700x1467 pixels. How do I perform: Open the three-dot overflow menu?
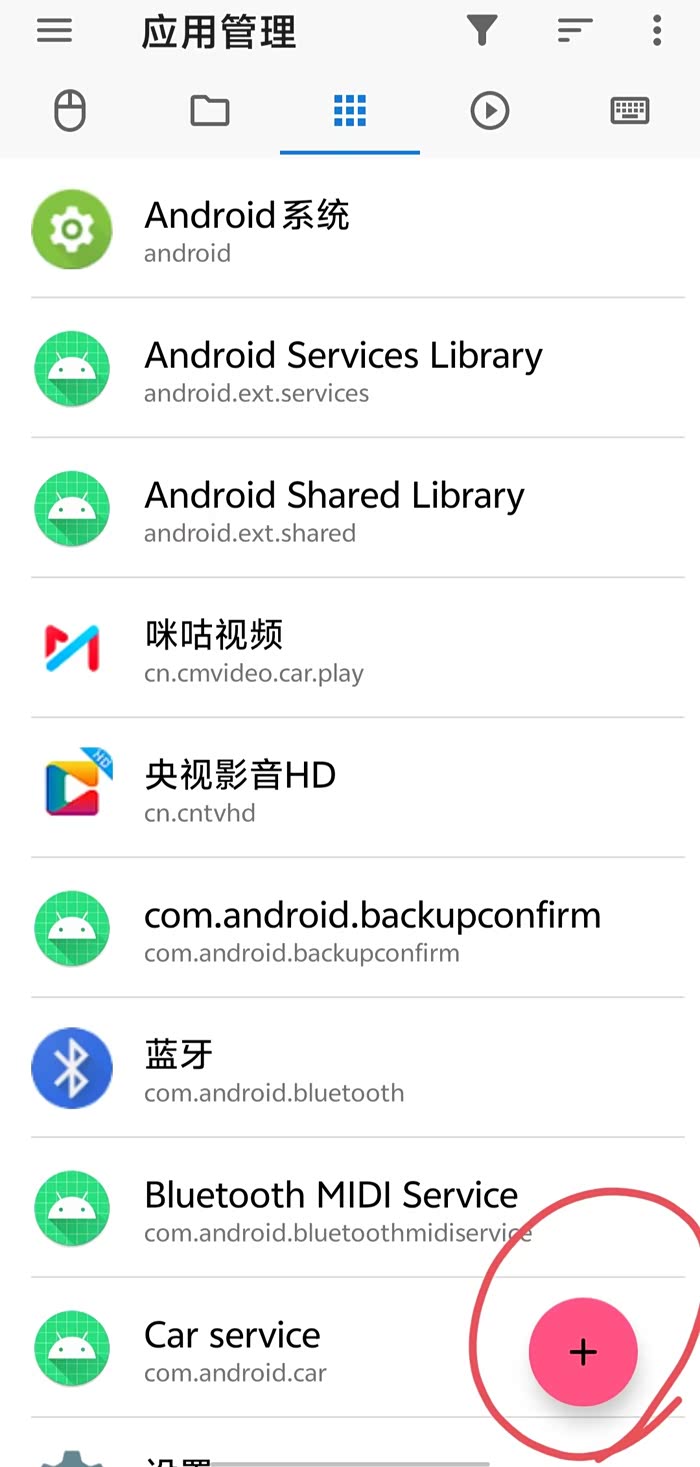coord(657,31)
